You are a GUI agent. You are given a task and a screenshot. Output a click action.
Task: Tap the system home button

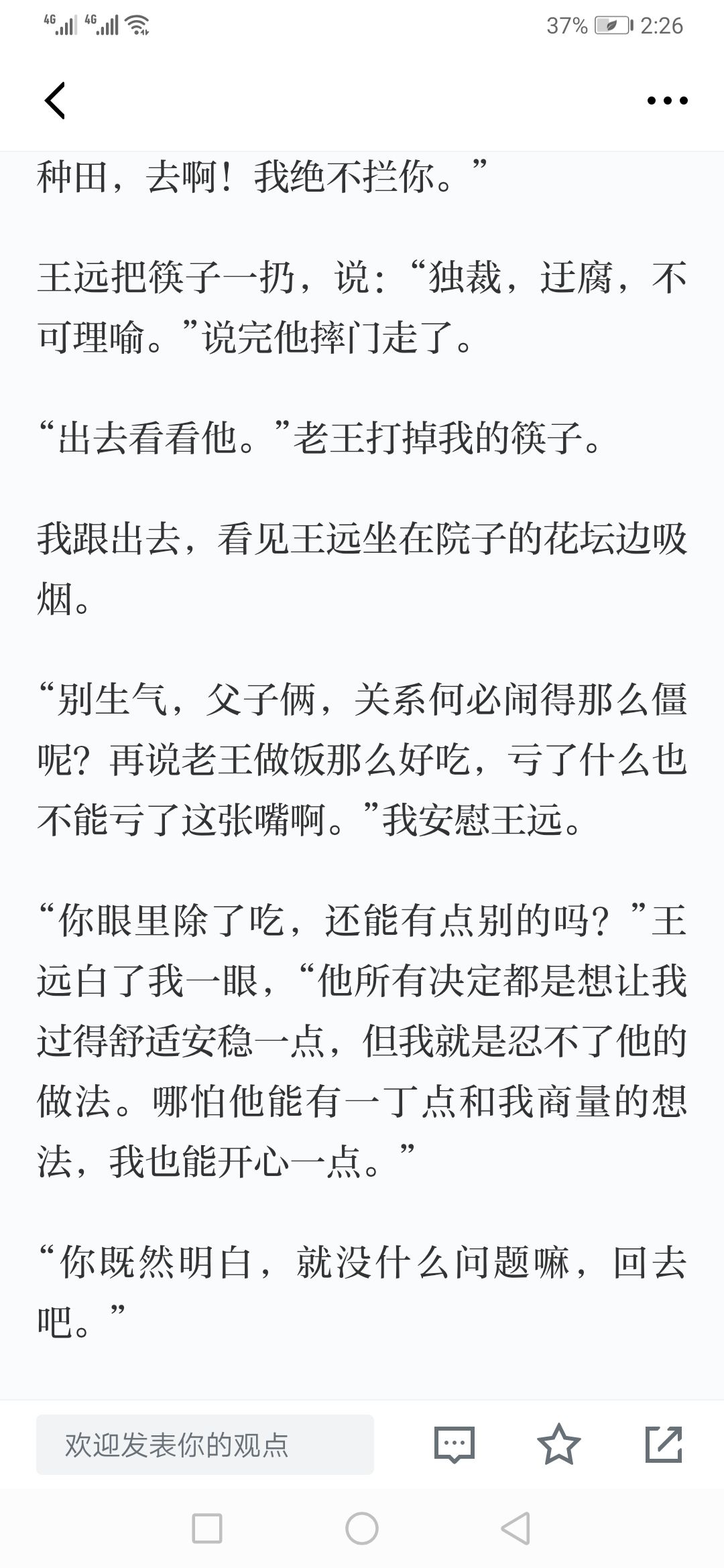point(362,1528)
